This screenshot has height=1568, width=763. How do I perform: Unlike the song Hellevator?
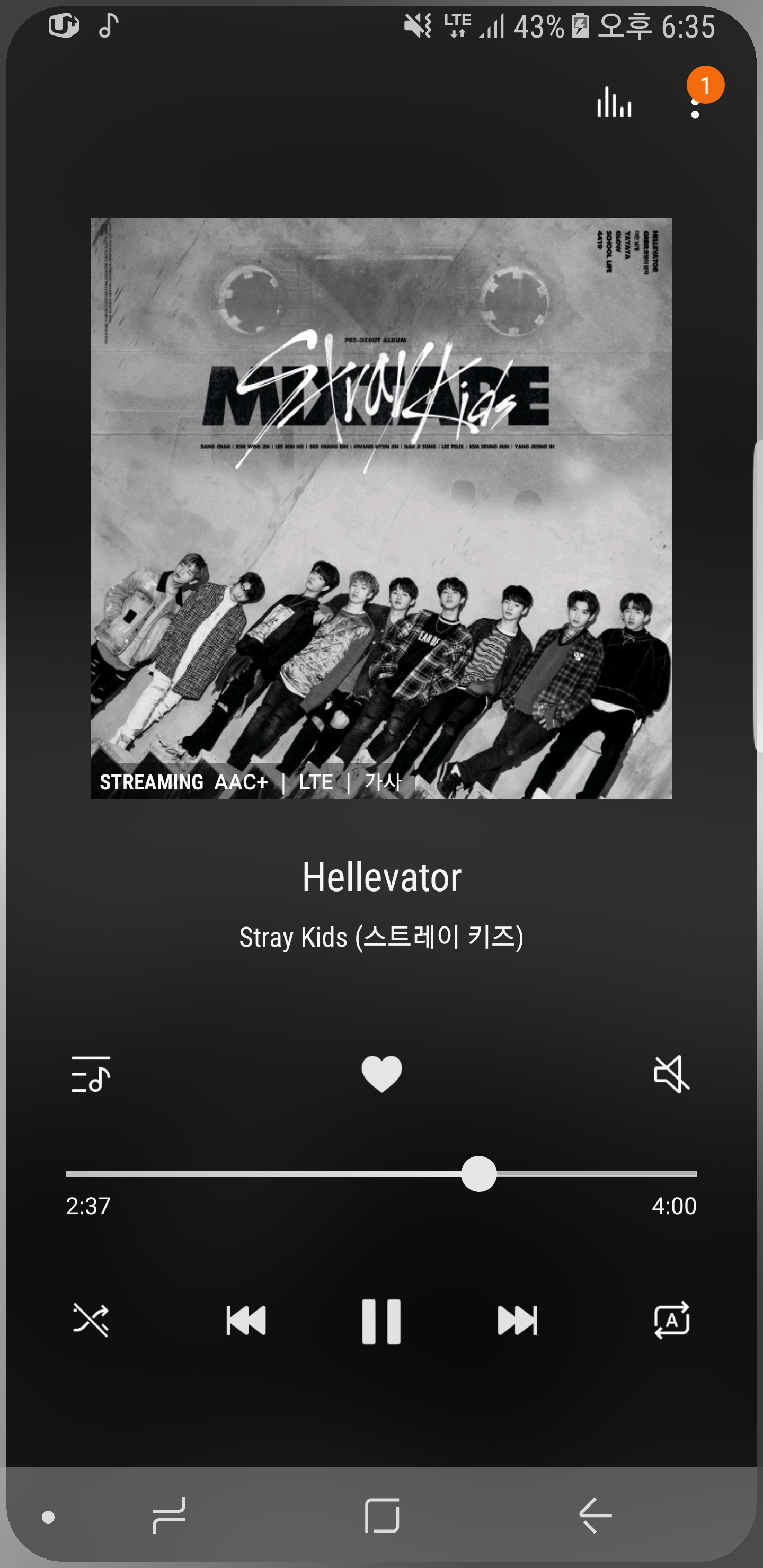click(381, 1074)
